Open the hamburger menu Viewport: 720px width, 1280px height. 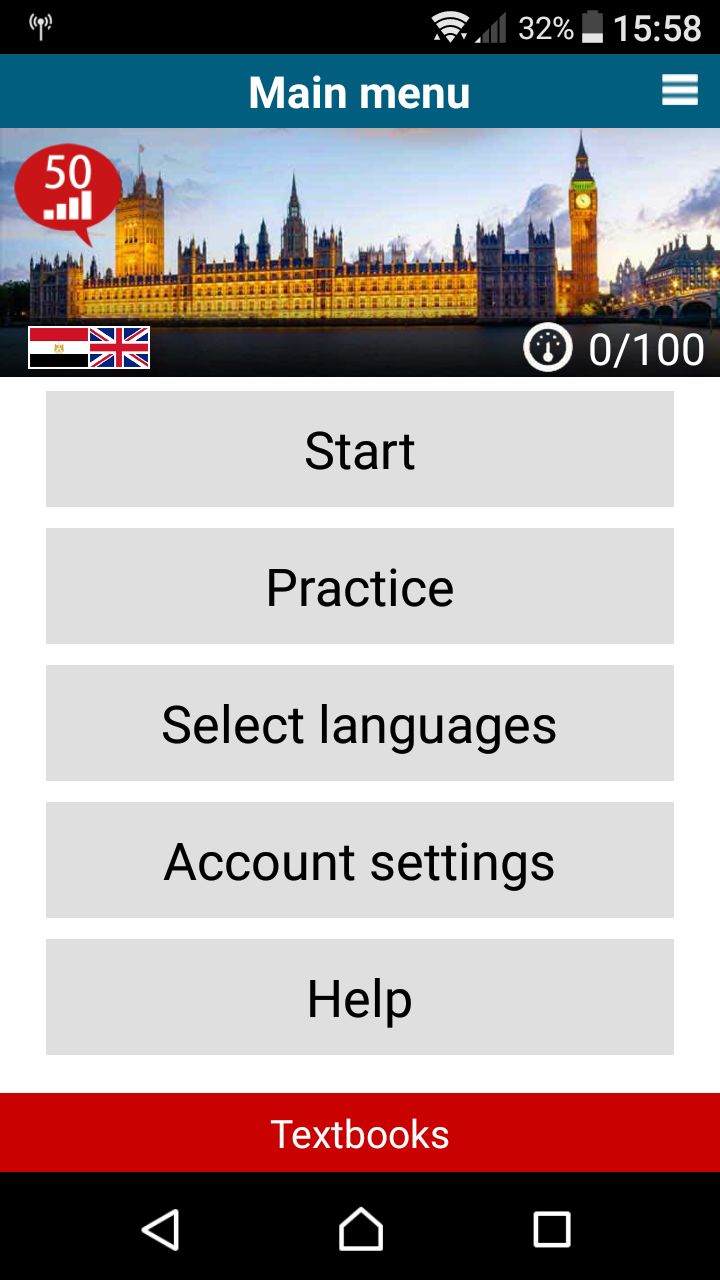click(679, 90)
